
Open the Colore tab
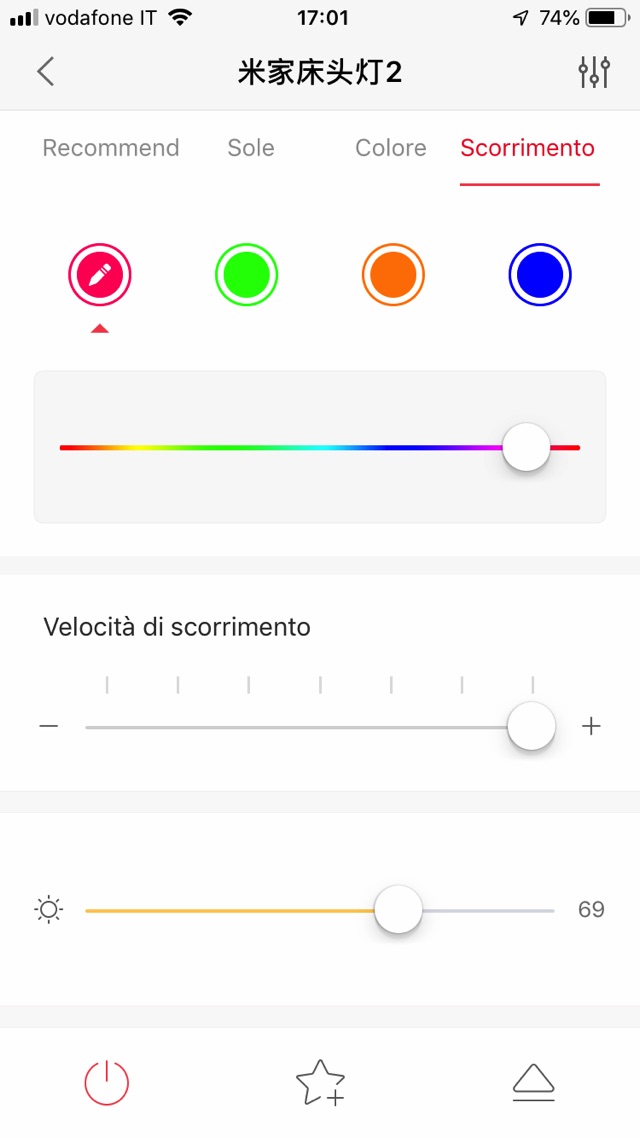pos(390,148)
